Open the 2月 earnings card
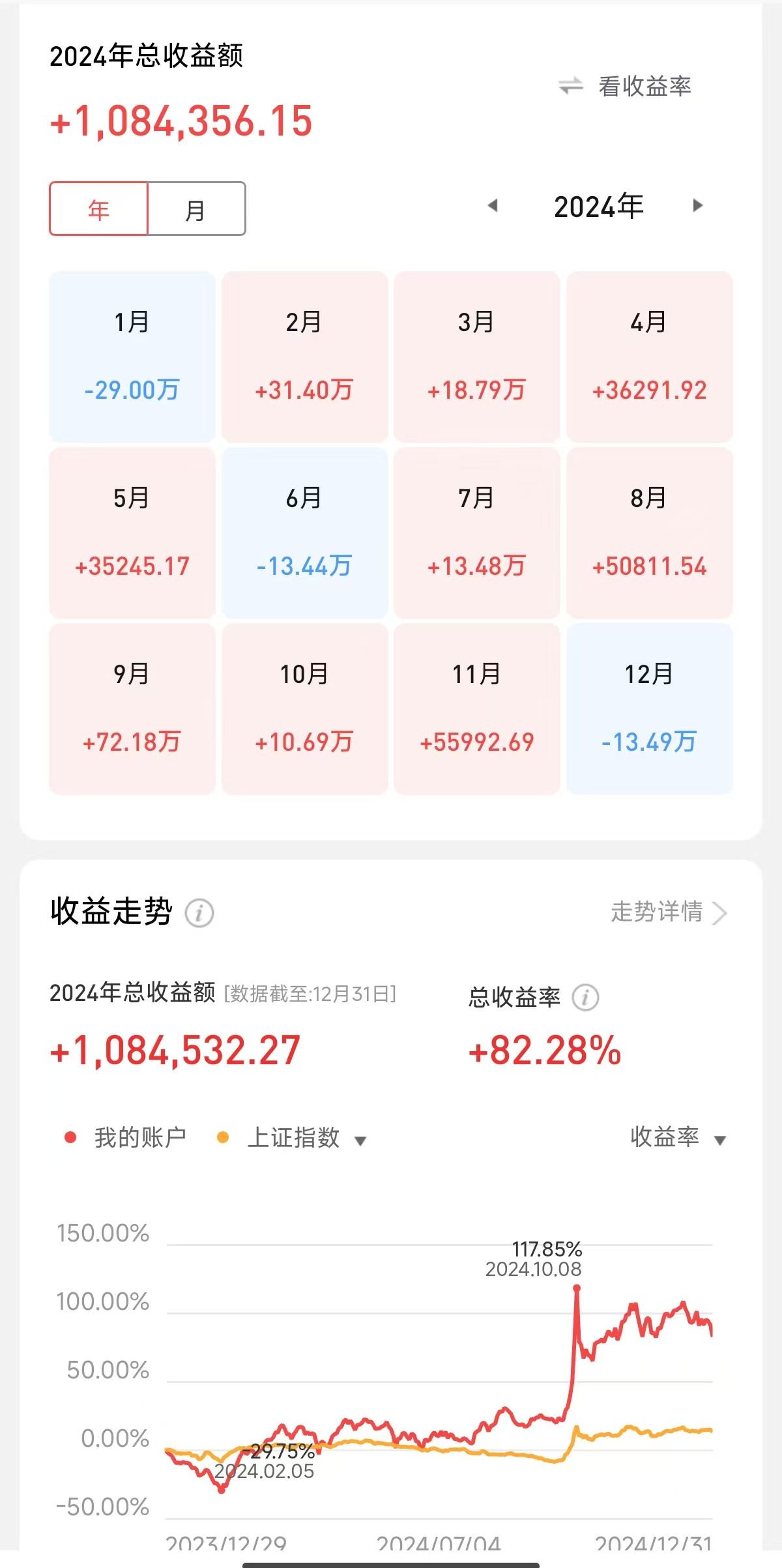This screenshot has width=782, height=1568. coord(304,356)
